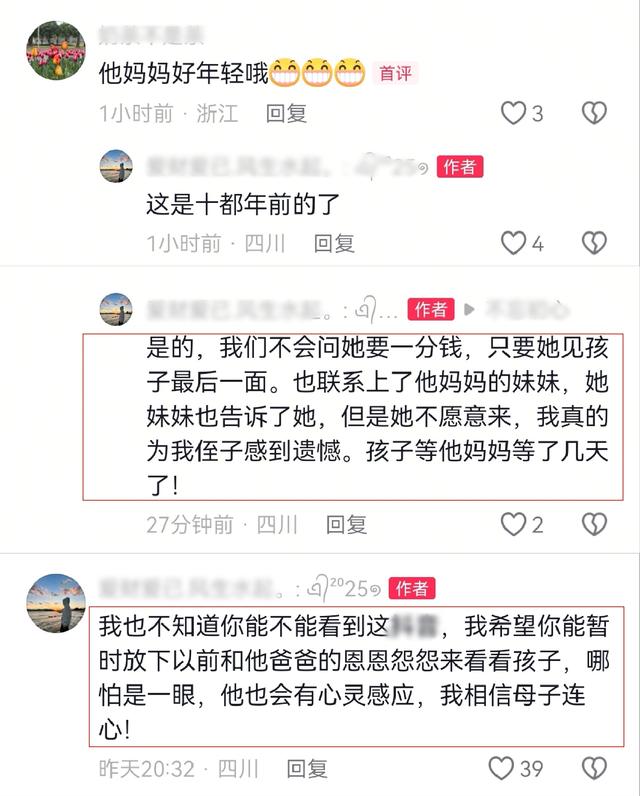Like the reply 这是十都年前的了
Screen dimensions: 640x796
pyautogui.click(x=513, y=243)
